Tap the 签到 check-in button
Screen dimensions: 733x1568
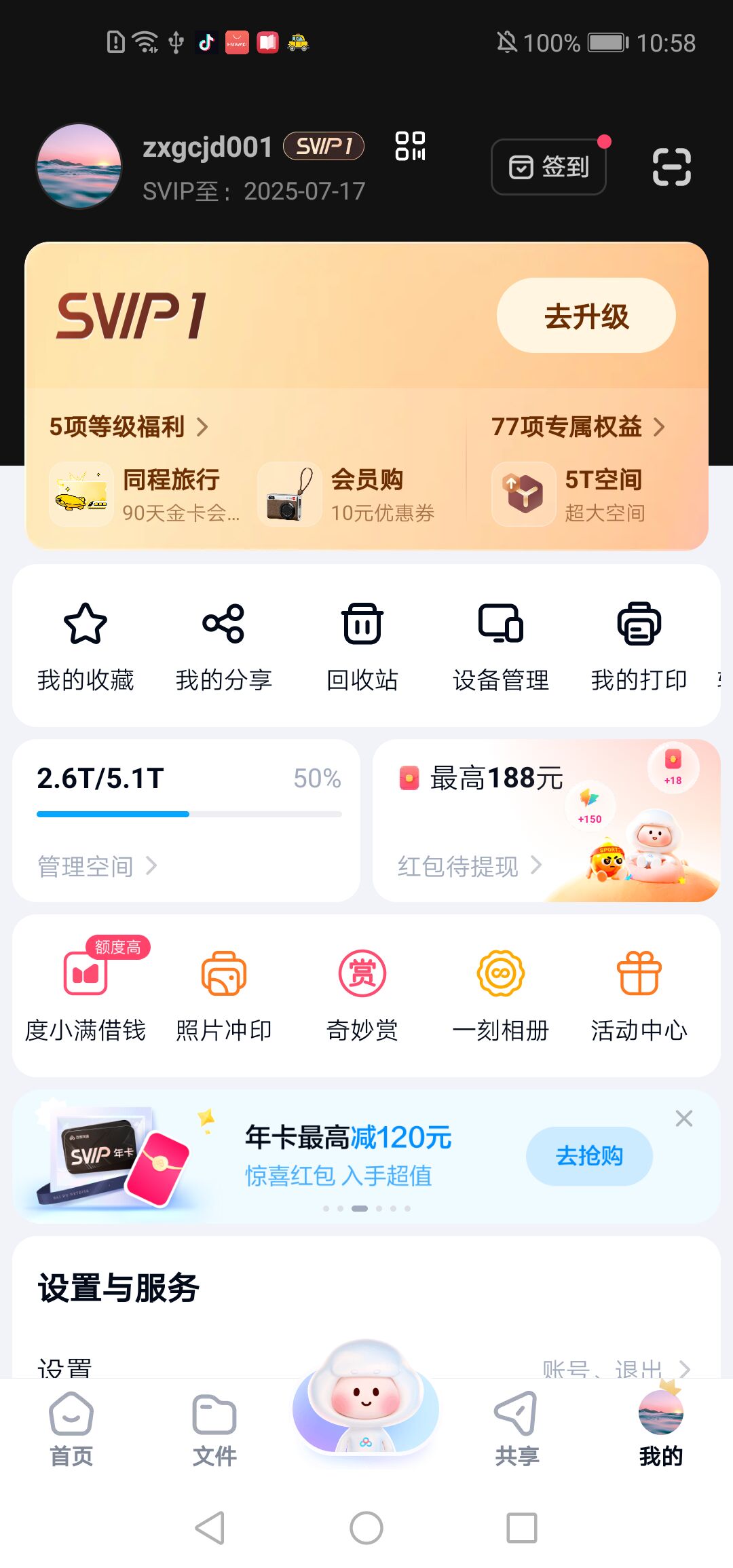548,167
